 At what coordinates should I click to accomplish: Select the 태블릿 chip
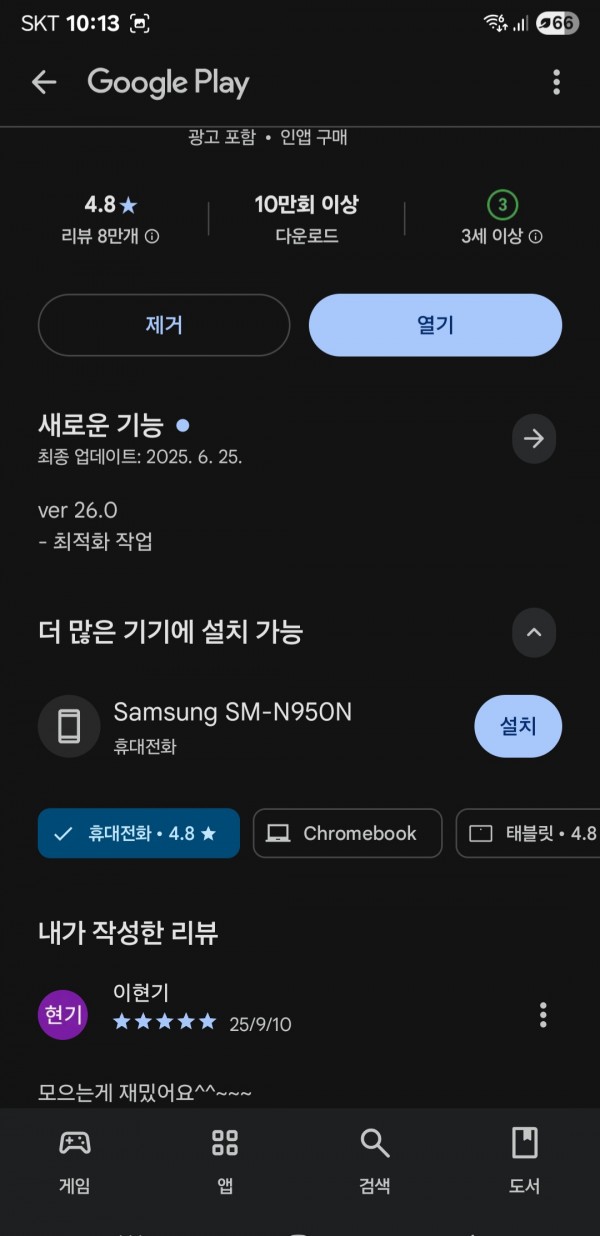point(529,833)
